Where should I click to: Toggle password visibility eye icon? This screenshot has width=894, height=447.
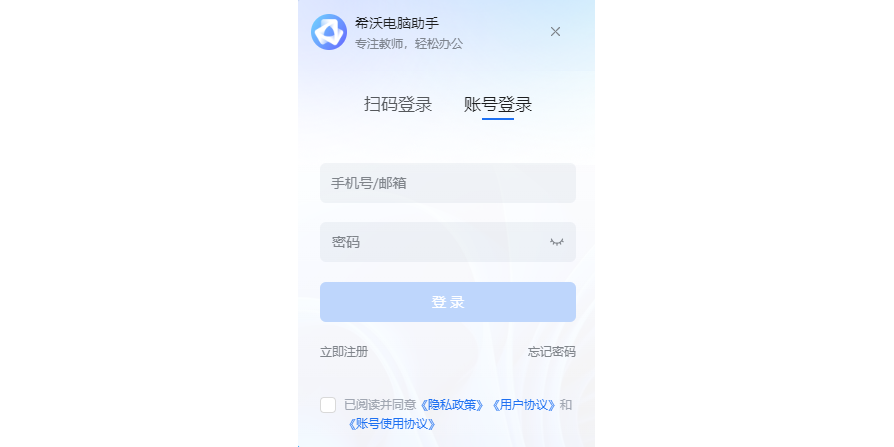pos(557,242)
